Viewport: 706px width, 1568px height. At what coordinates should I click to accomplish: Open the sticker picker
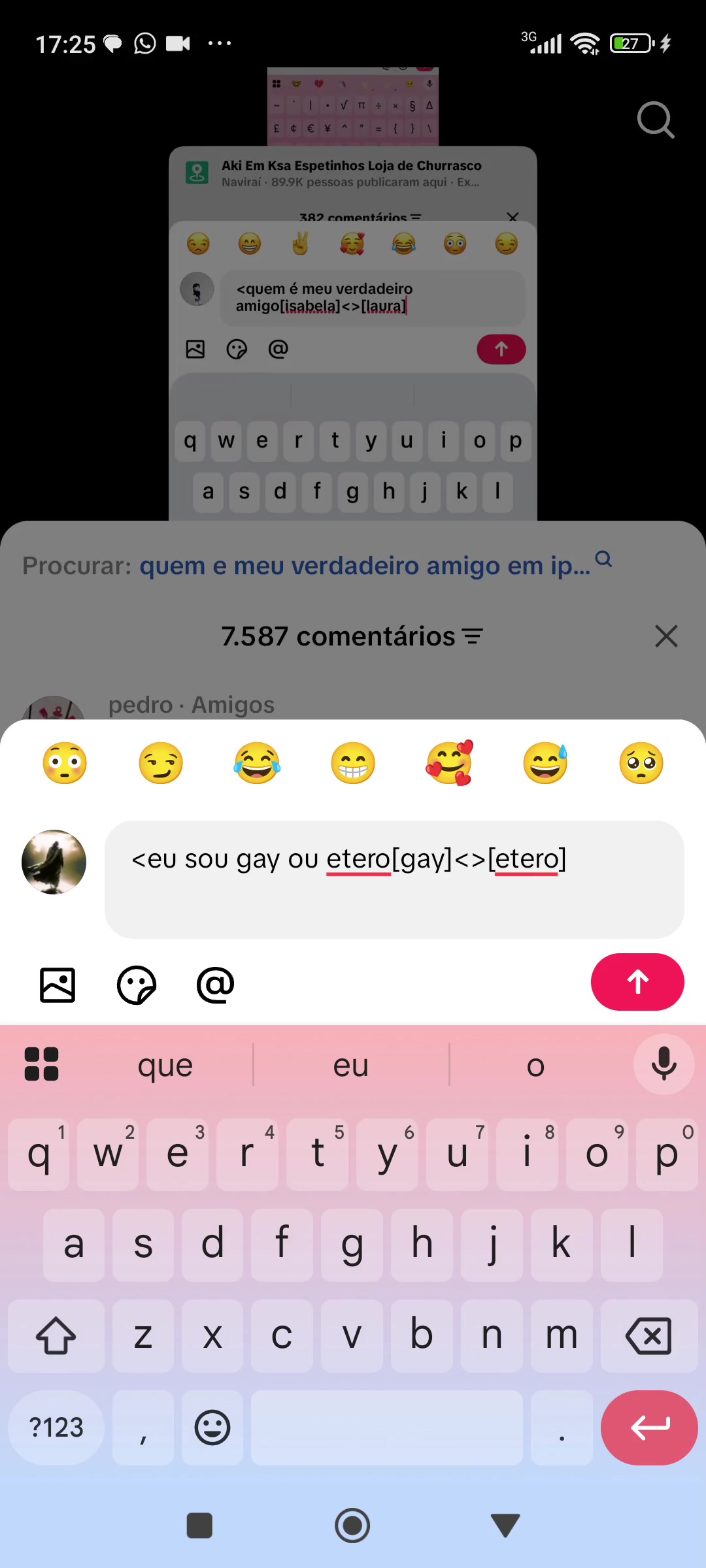point(136,985)
